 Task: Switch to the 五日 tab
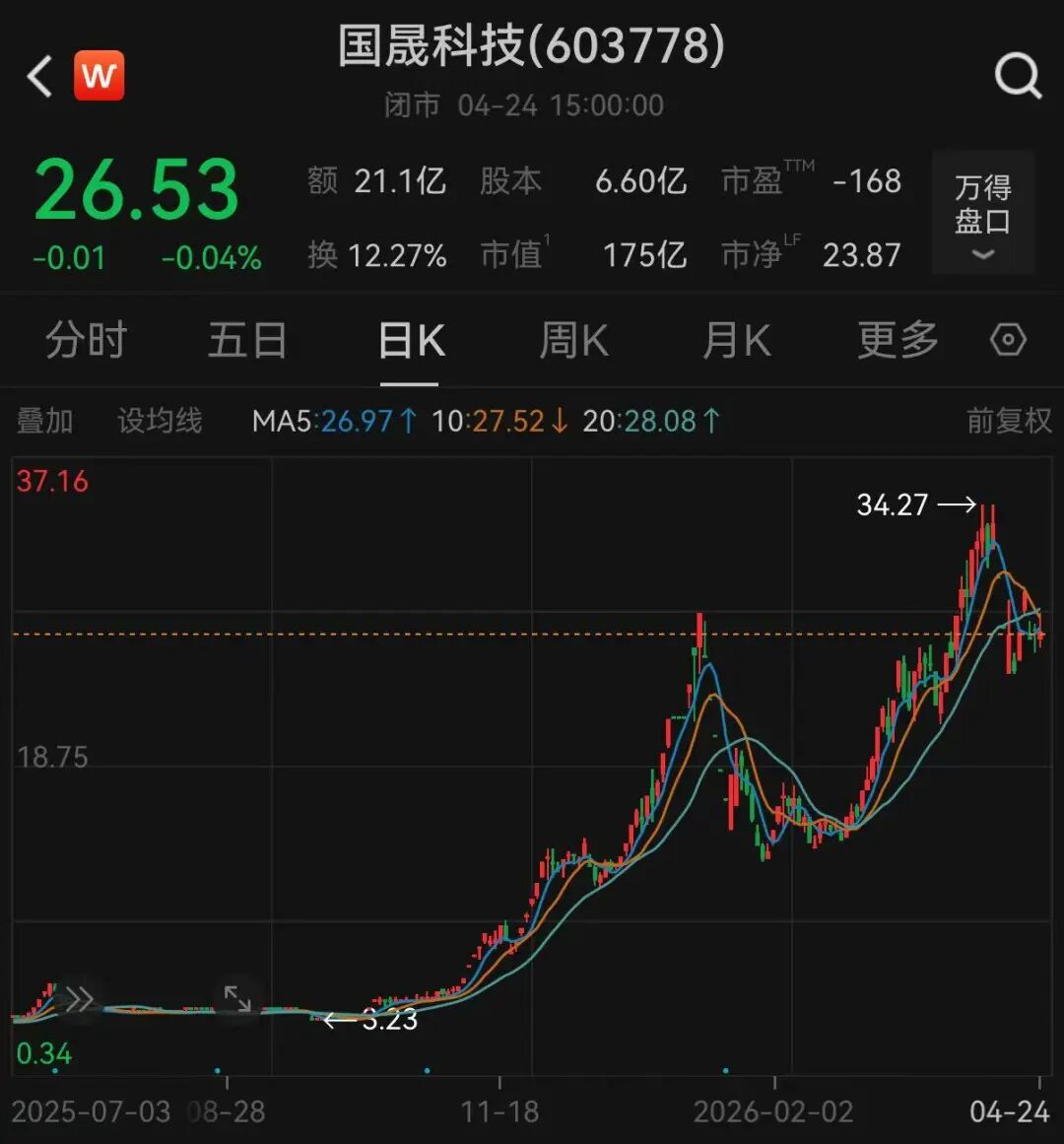[247, 339]
